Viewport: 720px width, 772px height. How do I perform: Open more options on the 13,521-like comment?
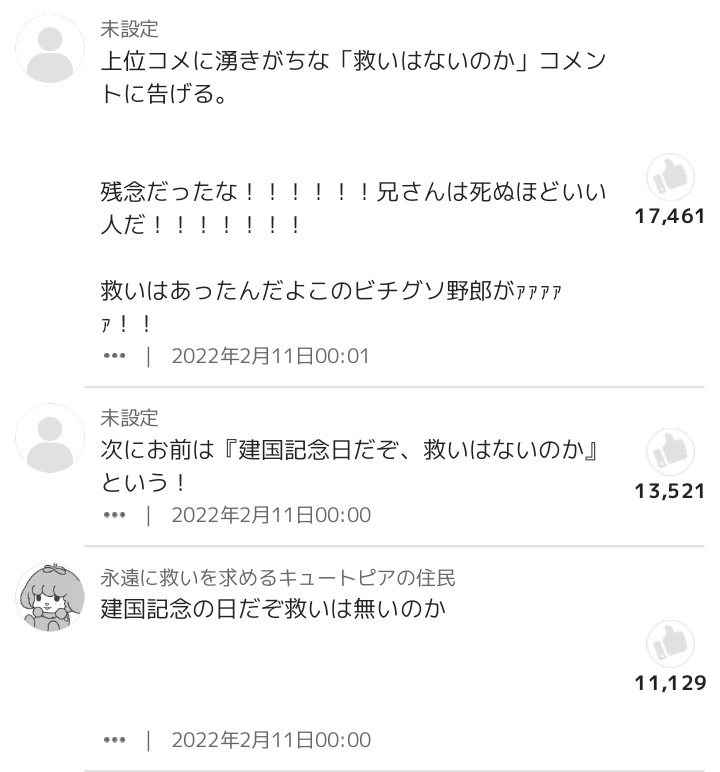[x=115, y=515]
